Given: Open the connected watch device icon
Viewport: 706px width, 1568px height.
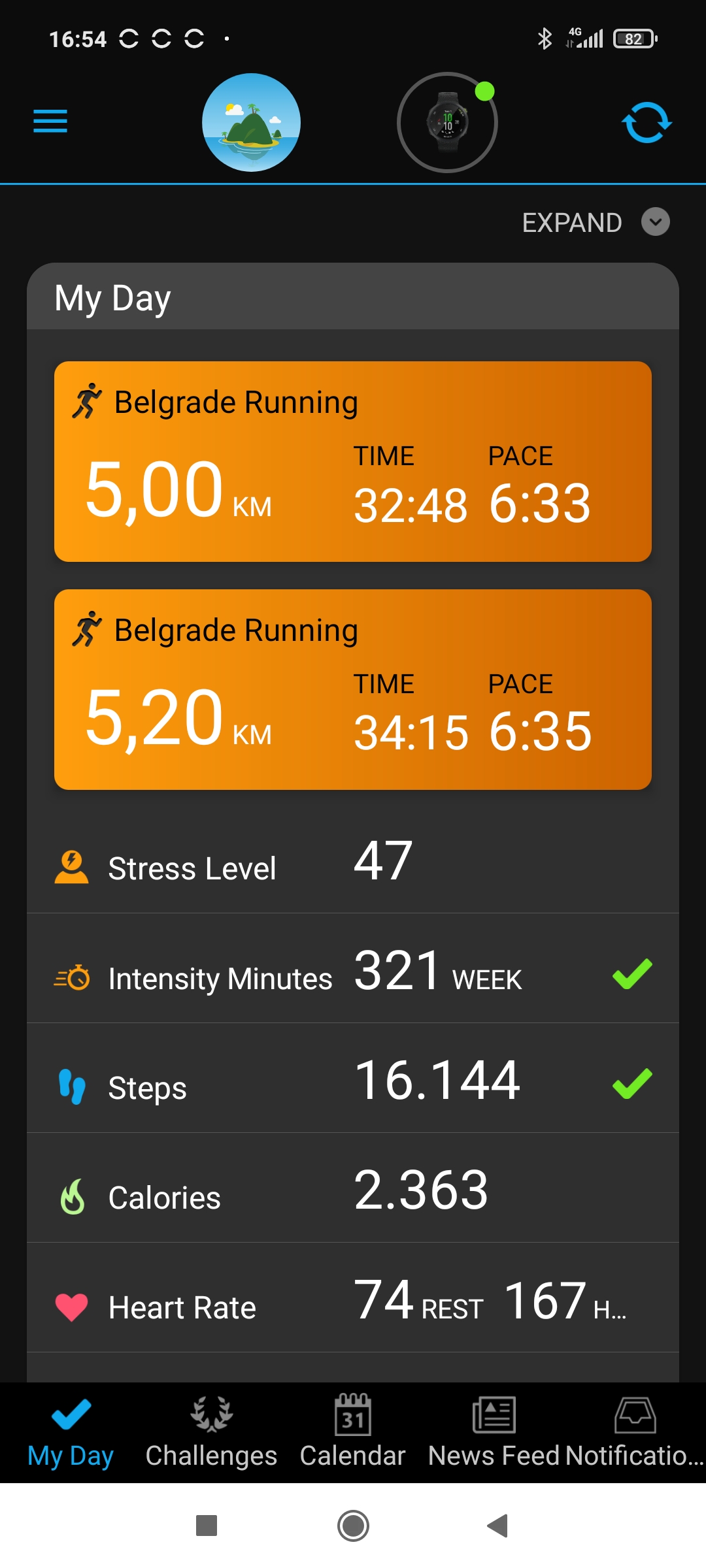Looking at the screenshot, I should point(447,122).
